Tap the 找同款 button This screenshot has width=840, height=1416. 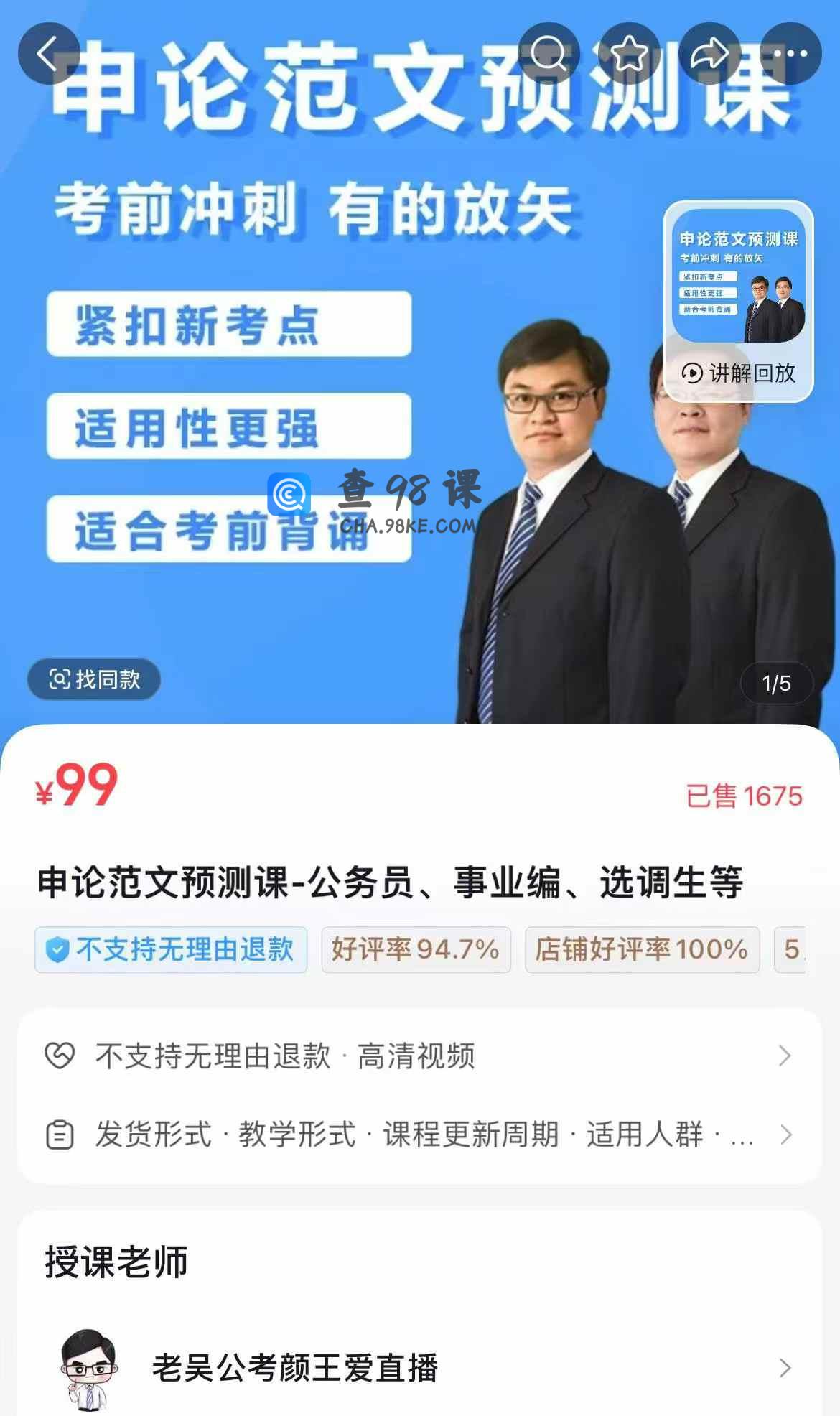pyautogui.click(x=94, y=679)
